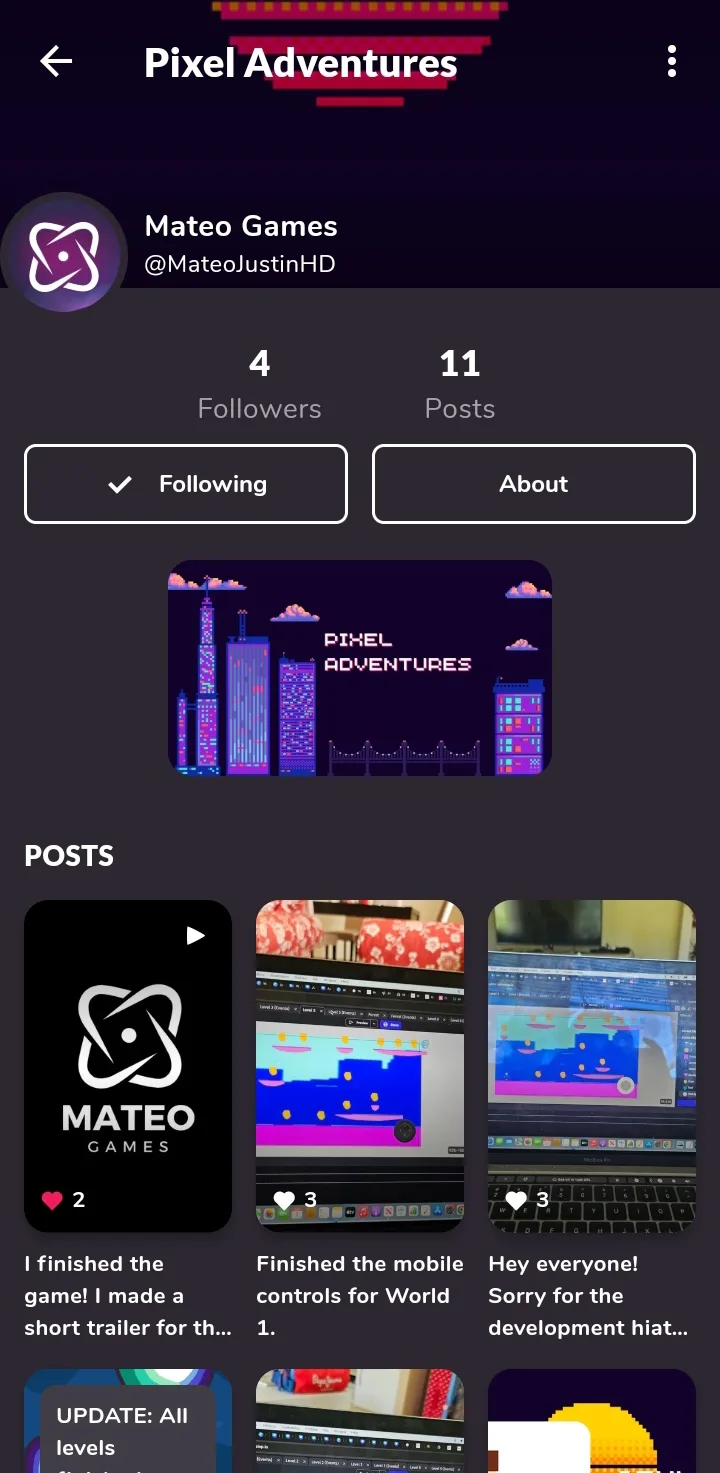
Task: Tap the Following button to unfollow
Action: [186, 484]
